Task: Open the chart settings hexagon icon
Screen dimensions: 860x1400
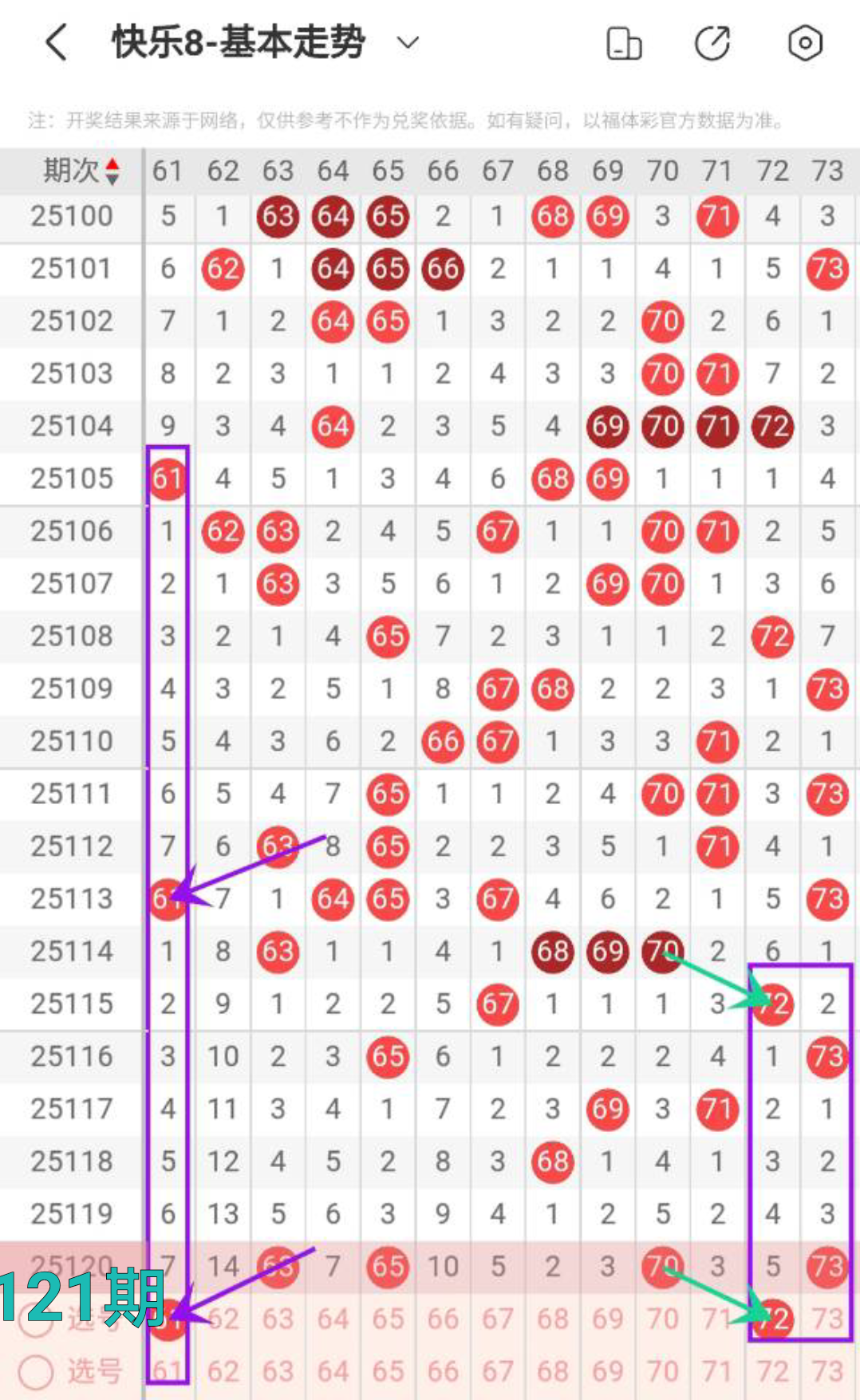Action: click(804, 43)
